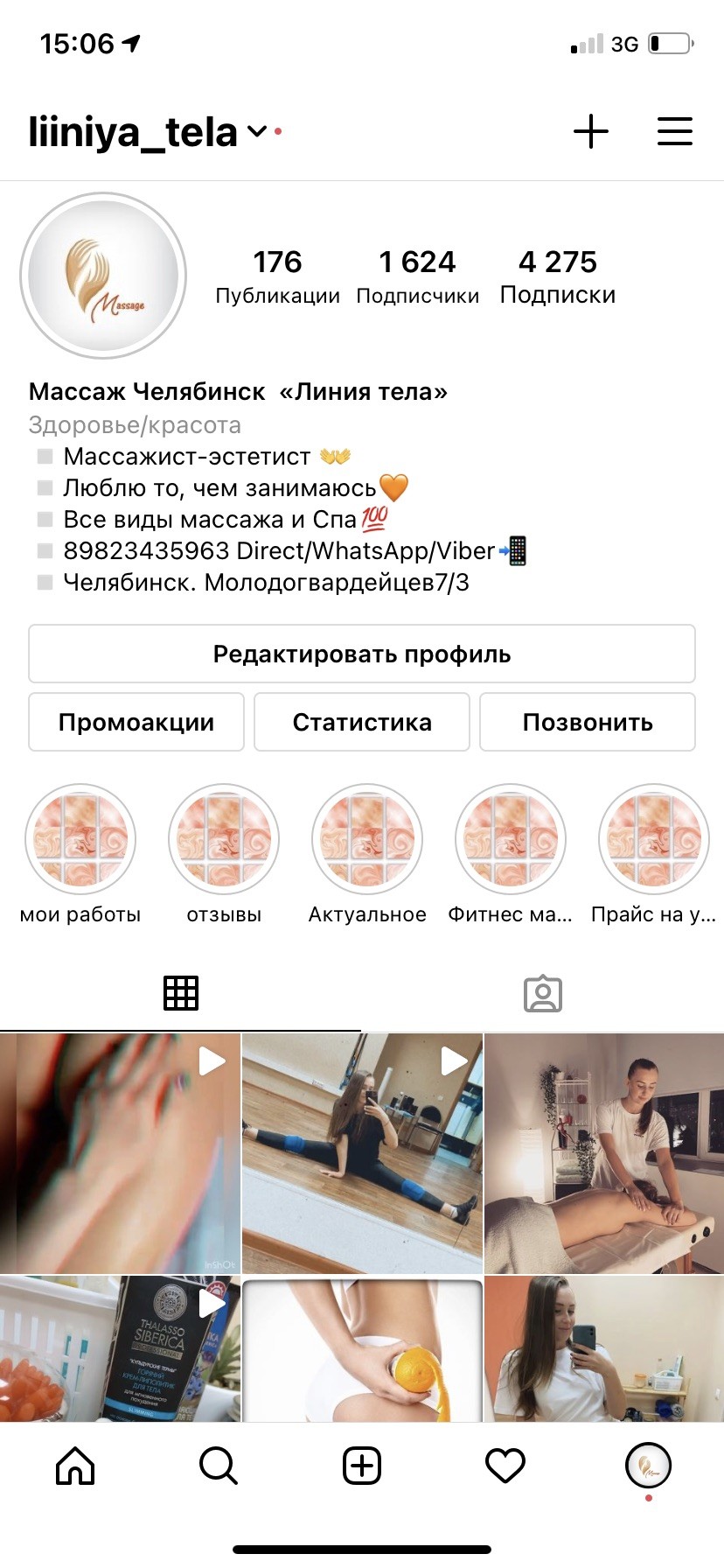Open the liiniya_tela account switcher dropdown
The height and width of the screenshot is (1568, 724).
tap(155, 132)
